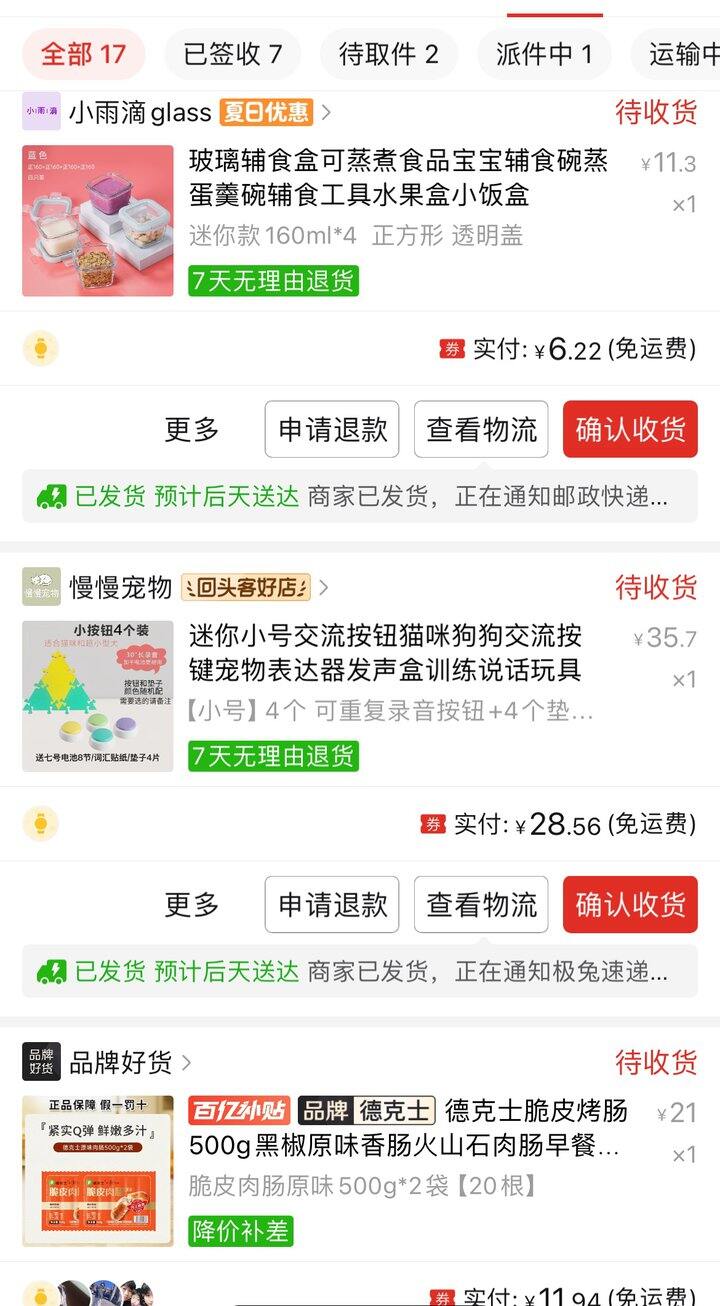Click the 小雨滴glass store avatar icon
This screenshot has width=720, height=1306.
(42, 112)
